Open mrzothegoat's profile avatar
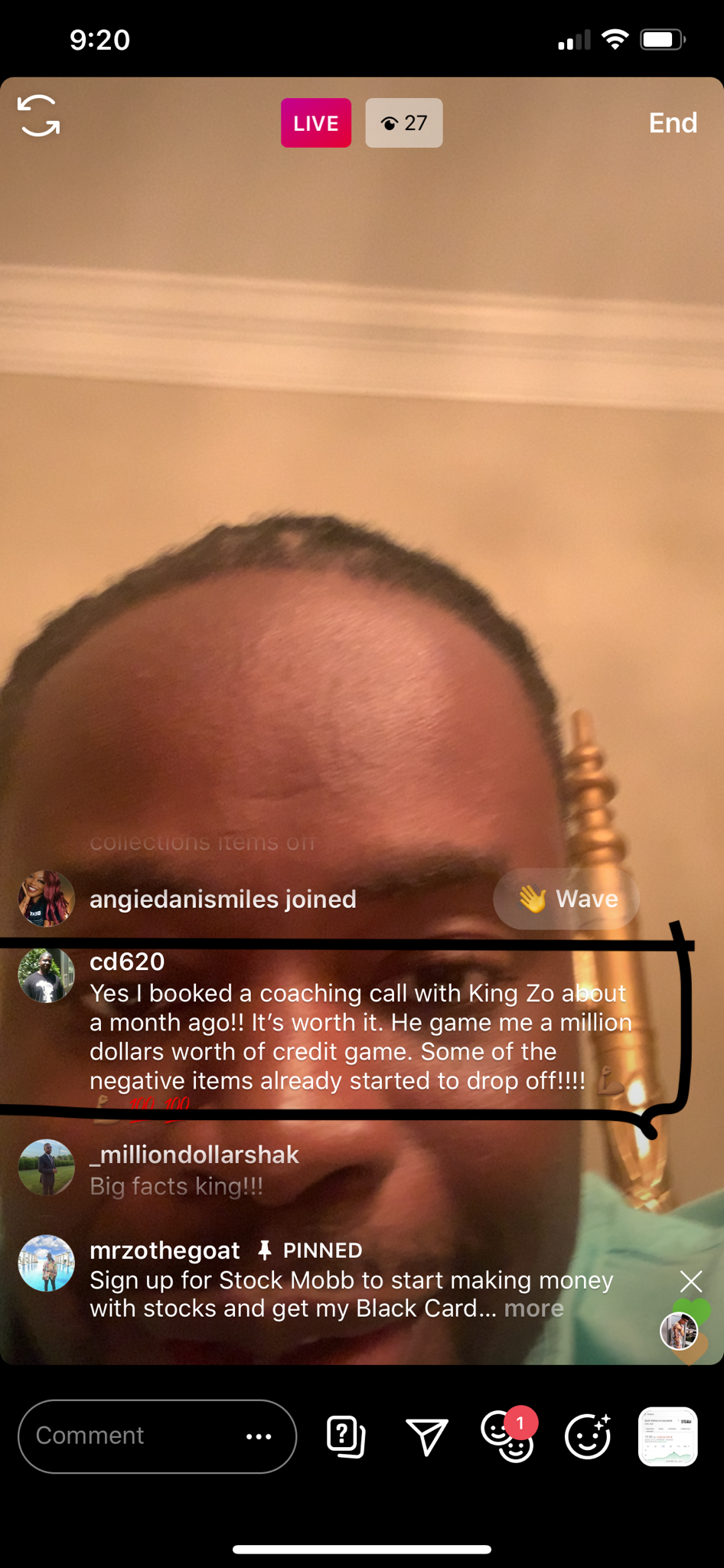Screen dimensions: 724x1568 [46, 1263]
